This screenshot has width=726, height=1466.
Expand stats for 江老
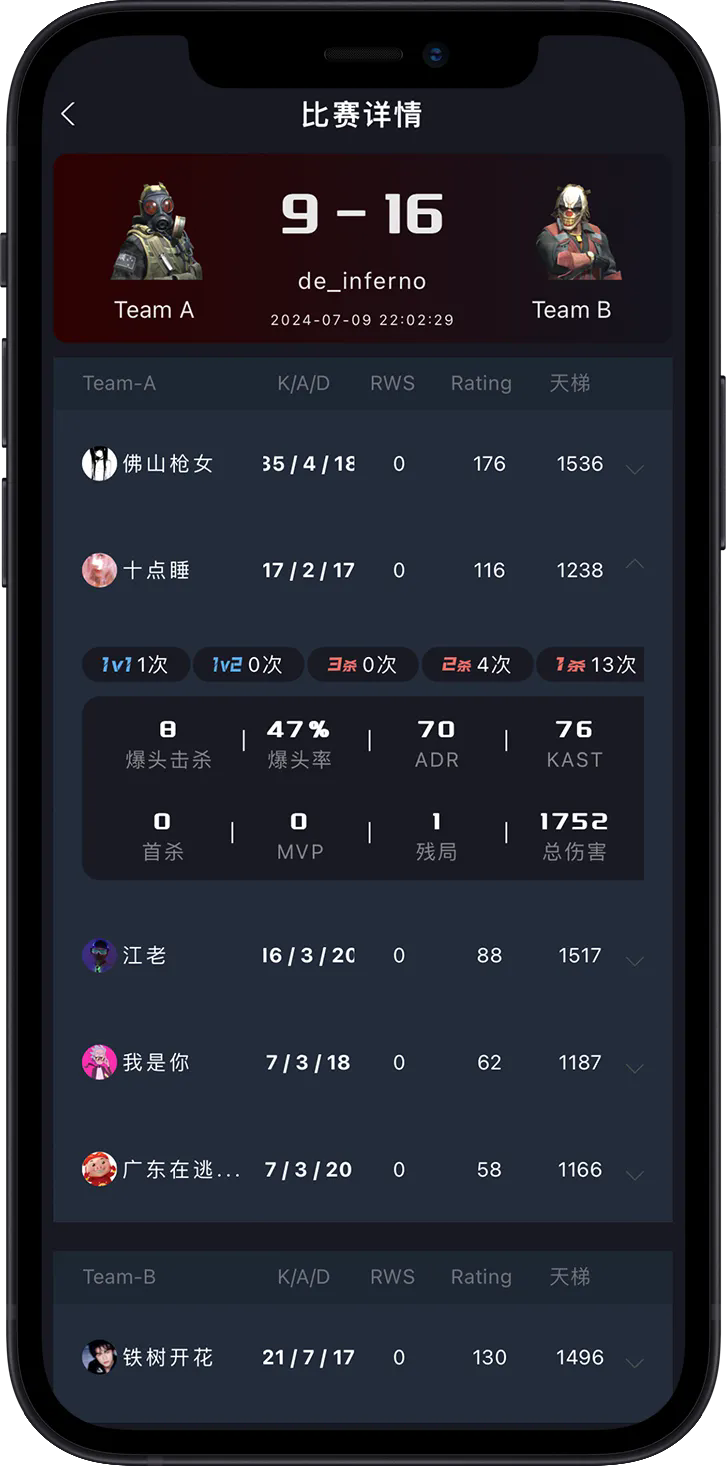pyautogui.click(x=634, y=960)
